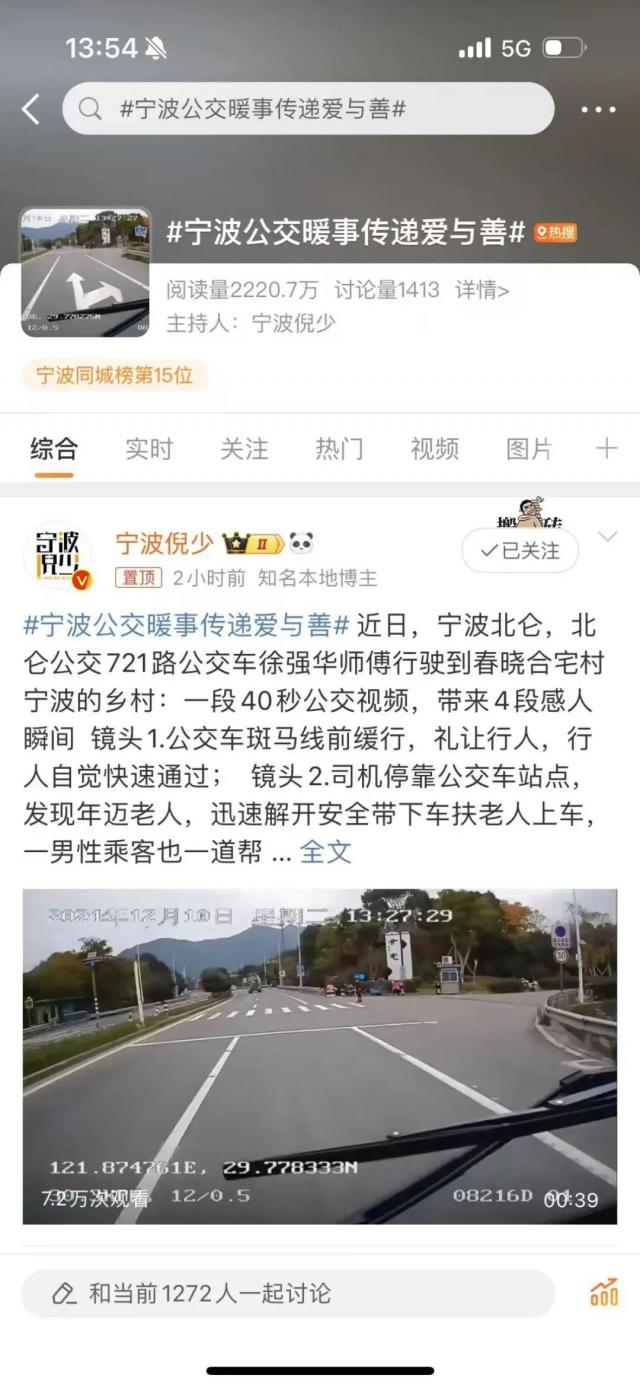Switch to the 关注 tab

tap(244, 449)
